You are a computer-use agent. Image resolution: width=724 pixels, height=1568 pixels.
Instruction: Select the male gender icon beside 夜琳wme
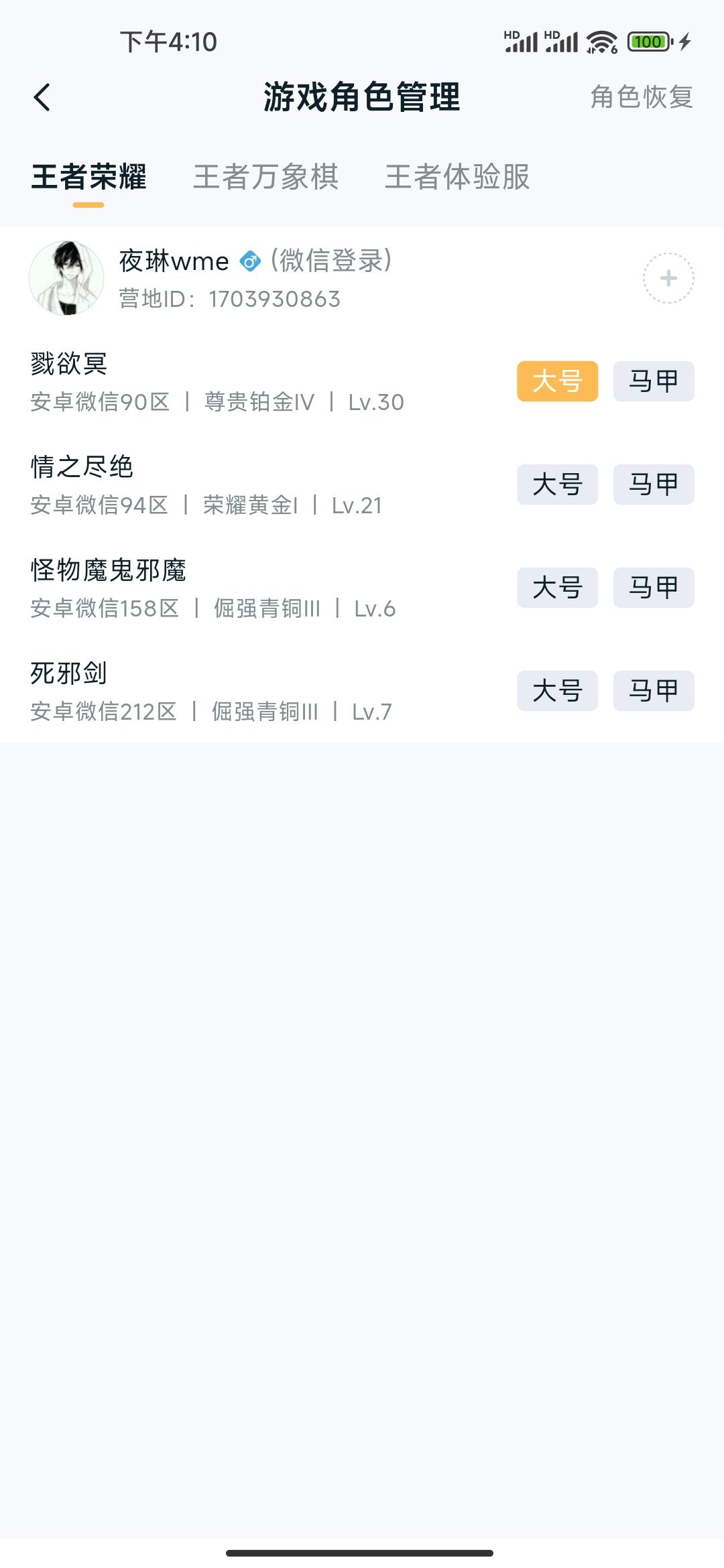tap(249, 262)
